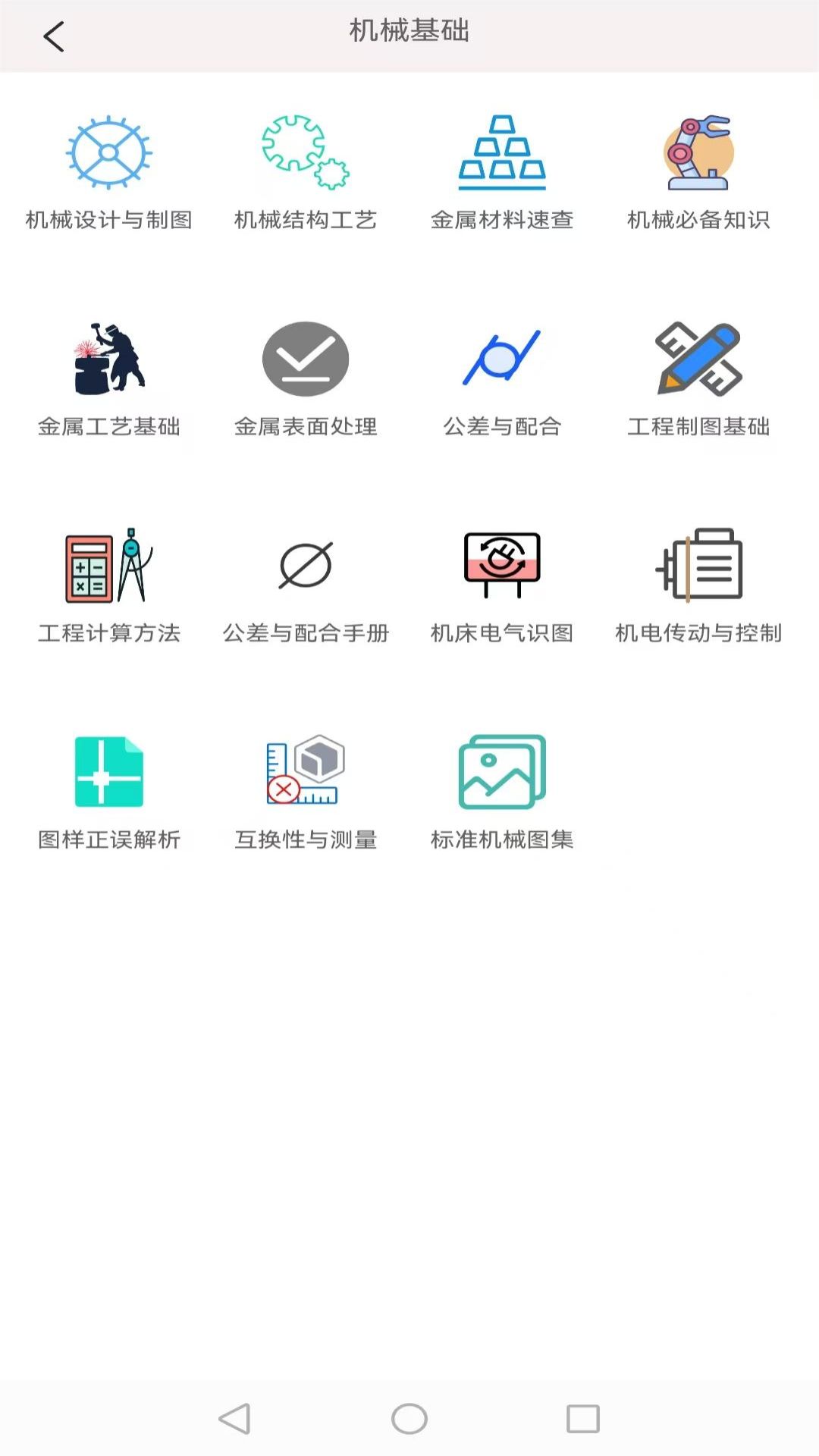Image resolution: width=819 pixels, height=1456 pixels.
Task: Open 图样正误解析 drawing icon
Action: pos(110,770)
